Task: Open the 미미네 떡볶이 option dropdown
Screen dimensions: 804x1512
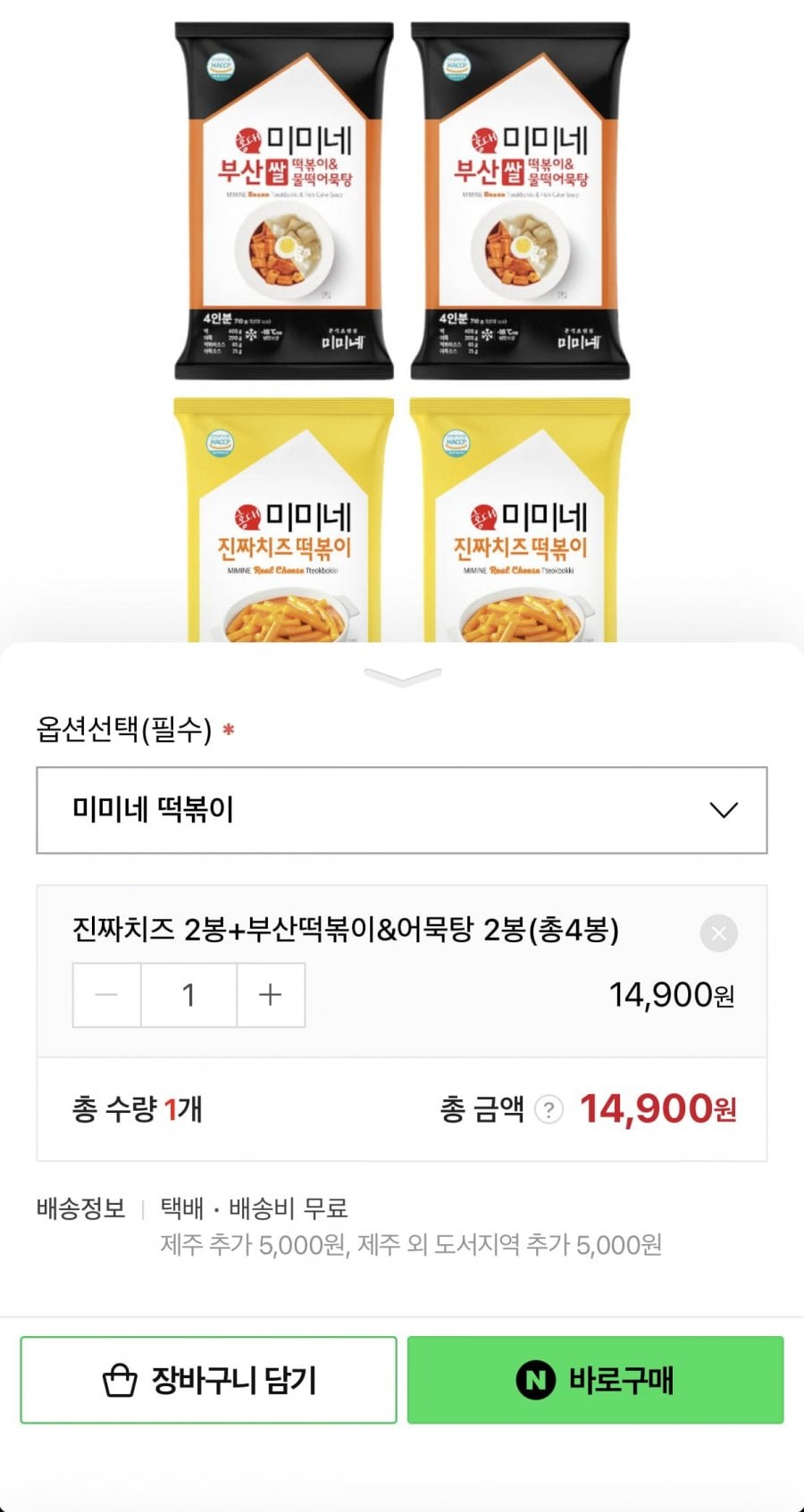Action: pos(401,810)
